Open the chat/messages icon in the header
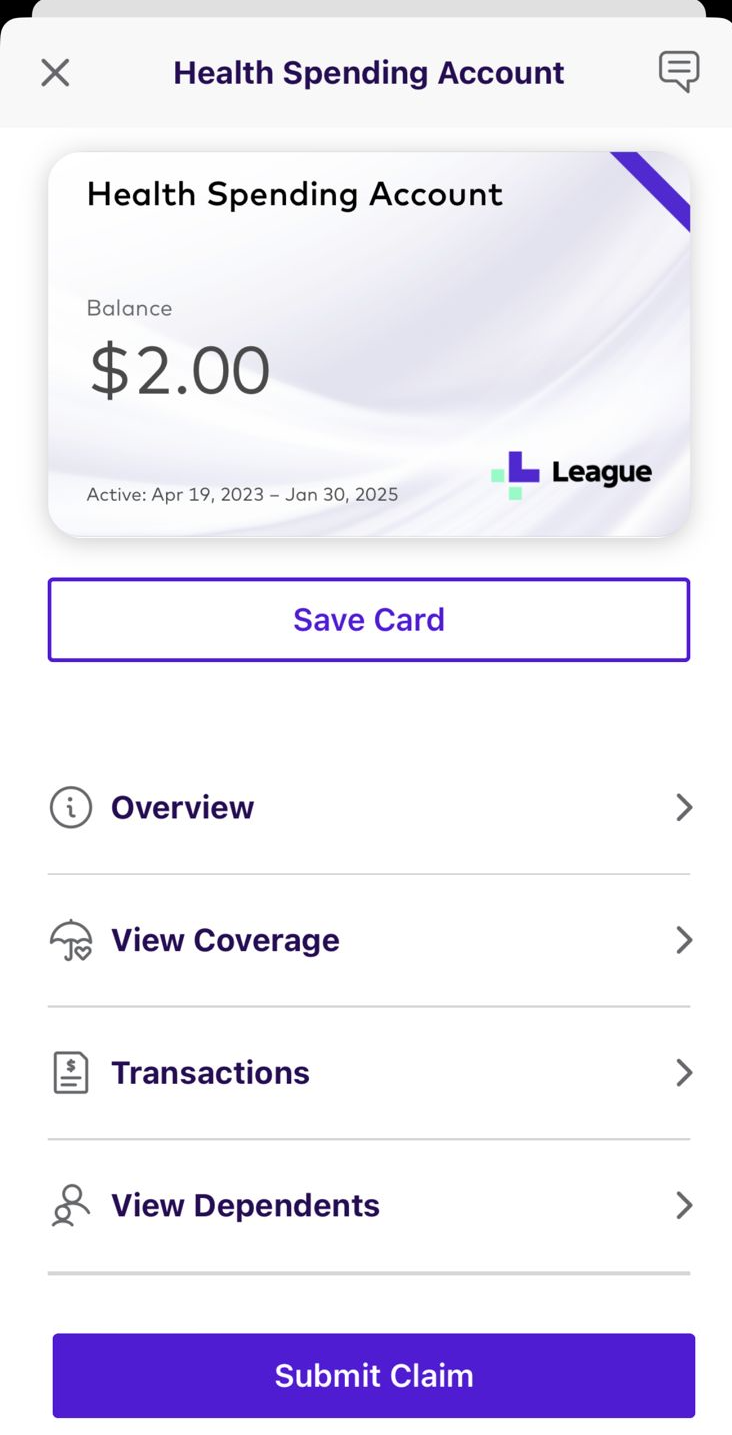This screenshot has height=1435, width=732. [679, 71]
